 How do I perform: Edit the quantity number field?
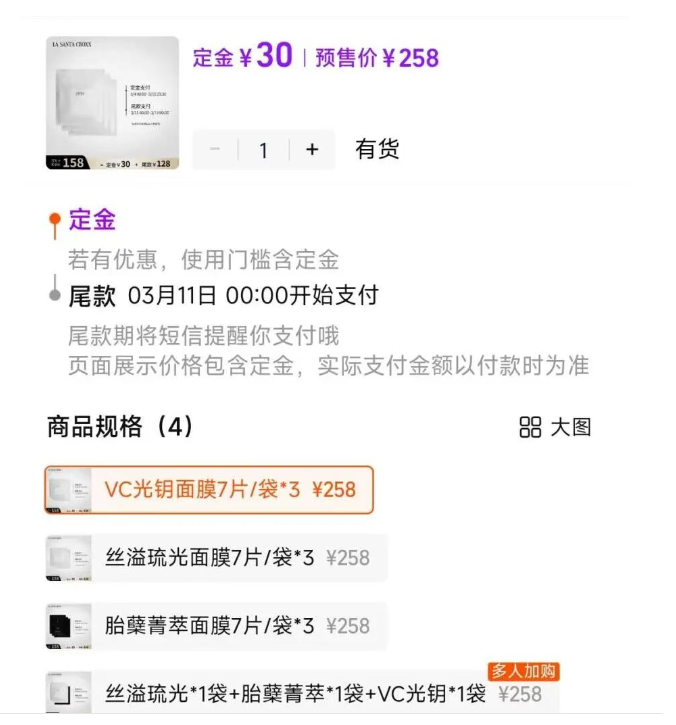tap(263, 150)
